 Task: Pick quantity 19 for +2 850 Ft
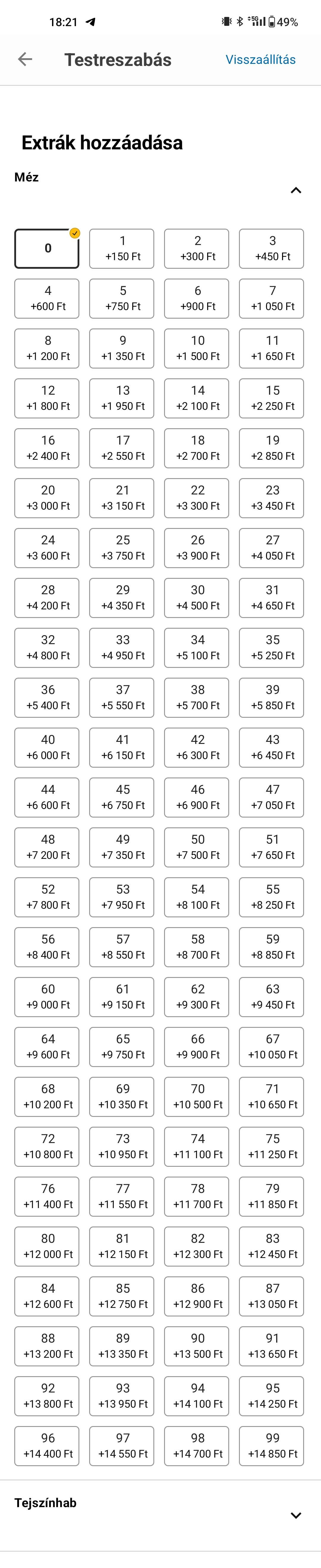click(272, 448)
